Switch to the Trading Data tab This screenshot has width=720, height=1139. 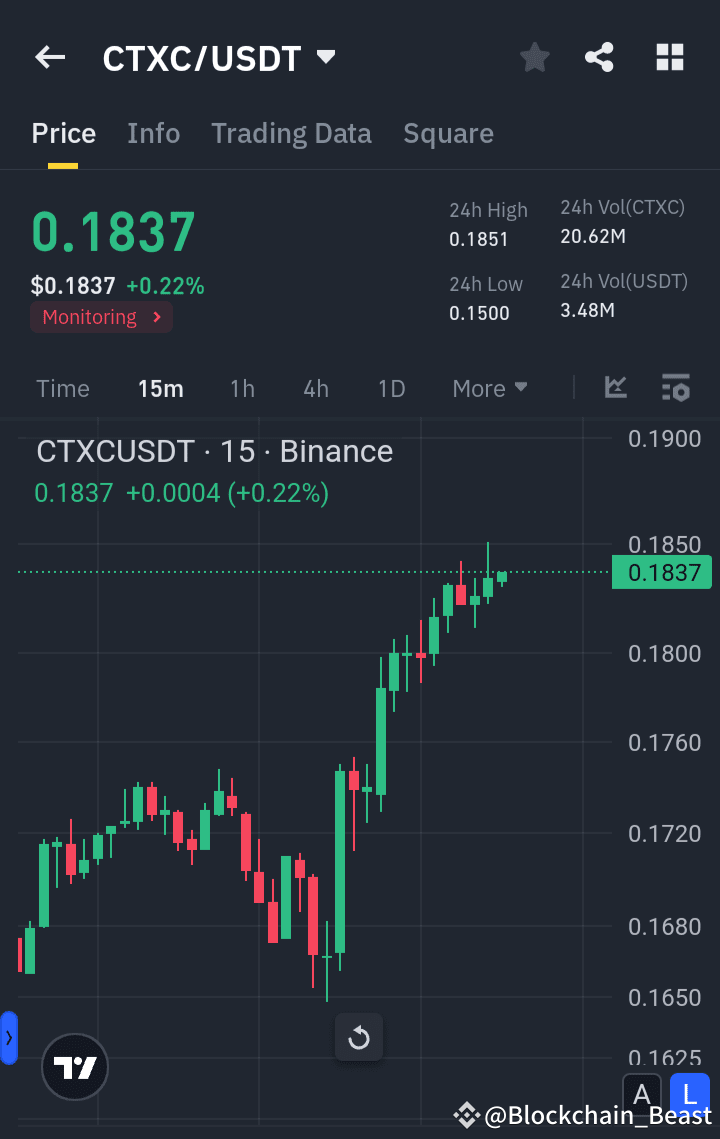click(291, 133)
